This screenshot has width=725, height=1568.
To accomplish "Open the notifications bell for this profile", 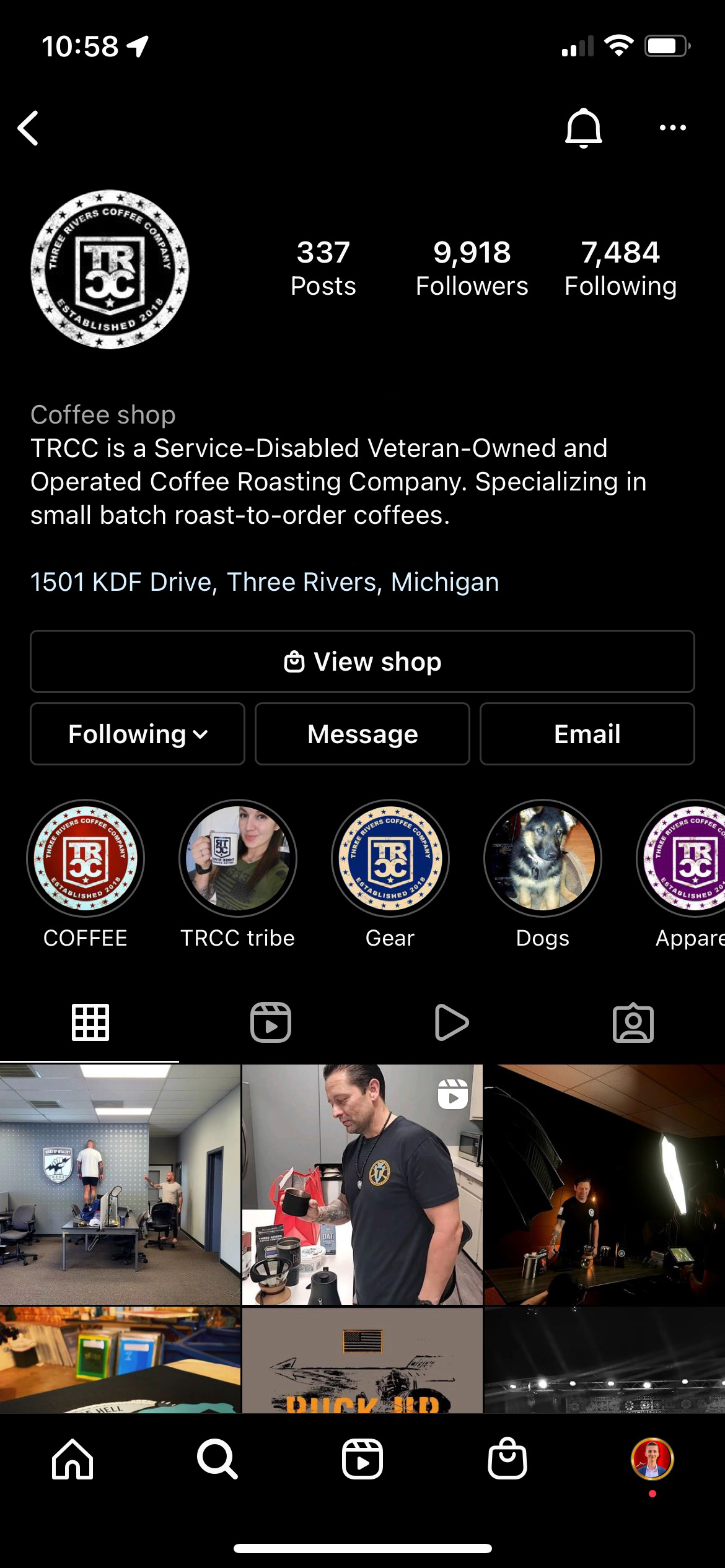I will pos(583,128).
